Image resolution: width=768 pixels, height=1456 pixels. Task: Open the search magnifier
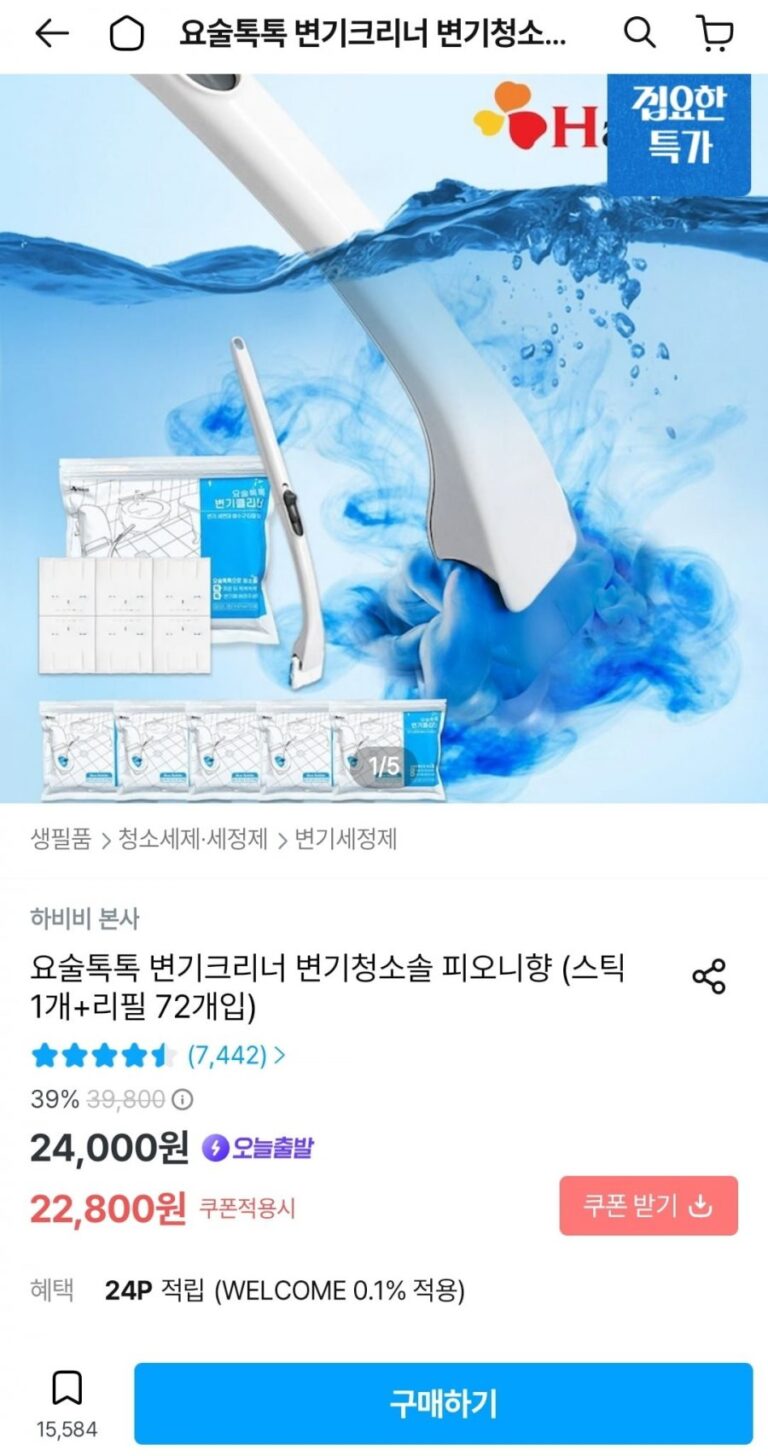[639, 34]
